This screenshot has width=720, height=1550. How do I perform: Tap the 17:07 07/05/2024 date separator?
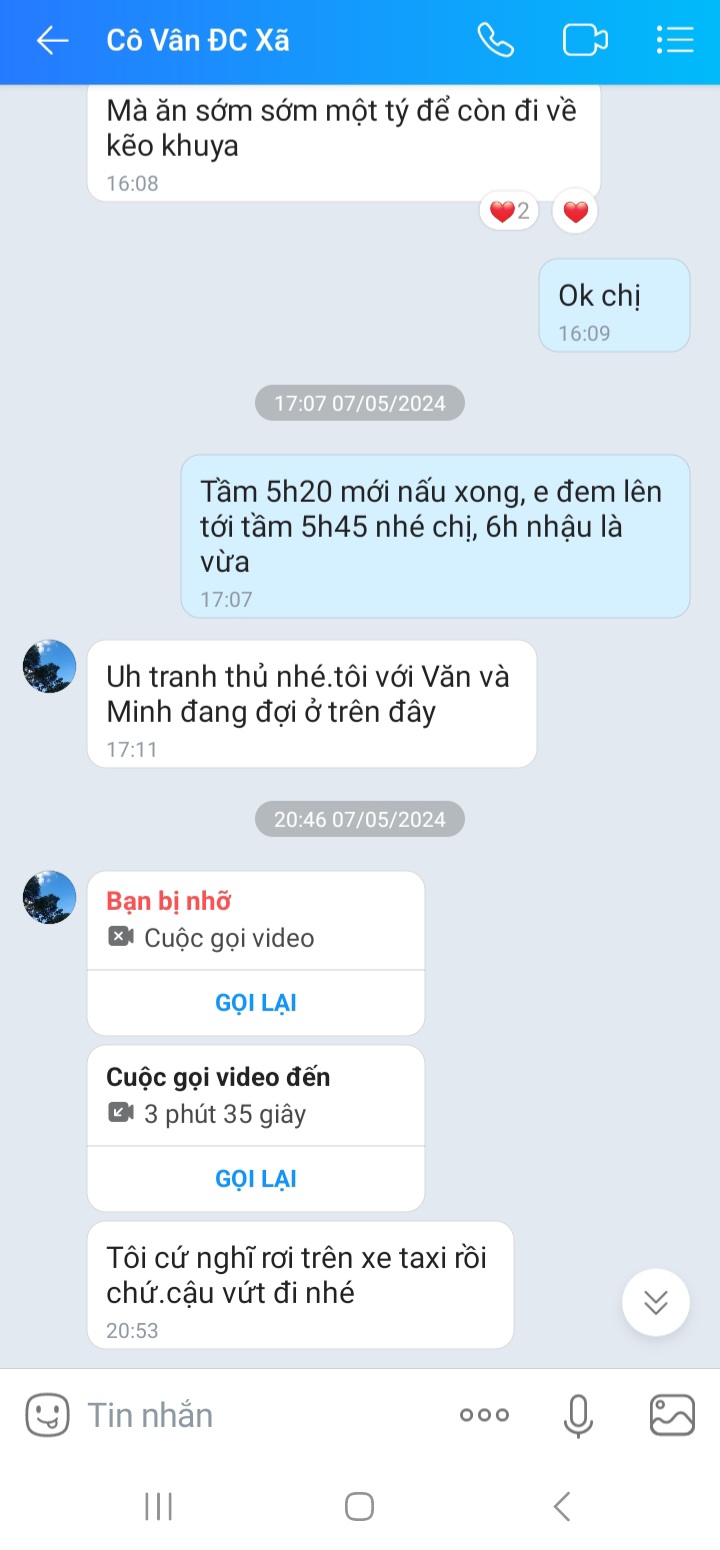click(359, 403)
